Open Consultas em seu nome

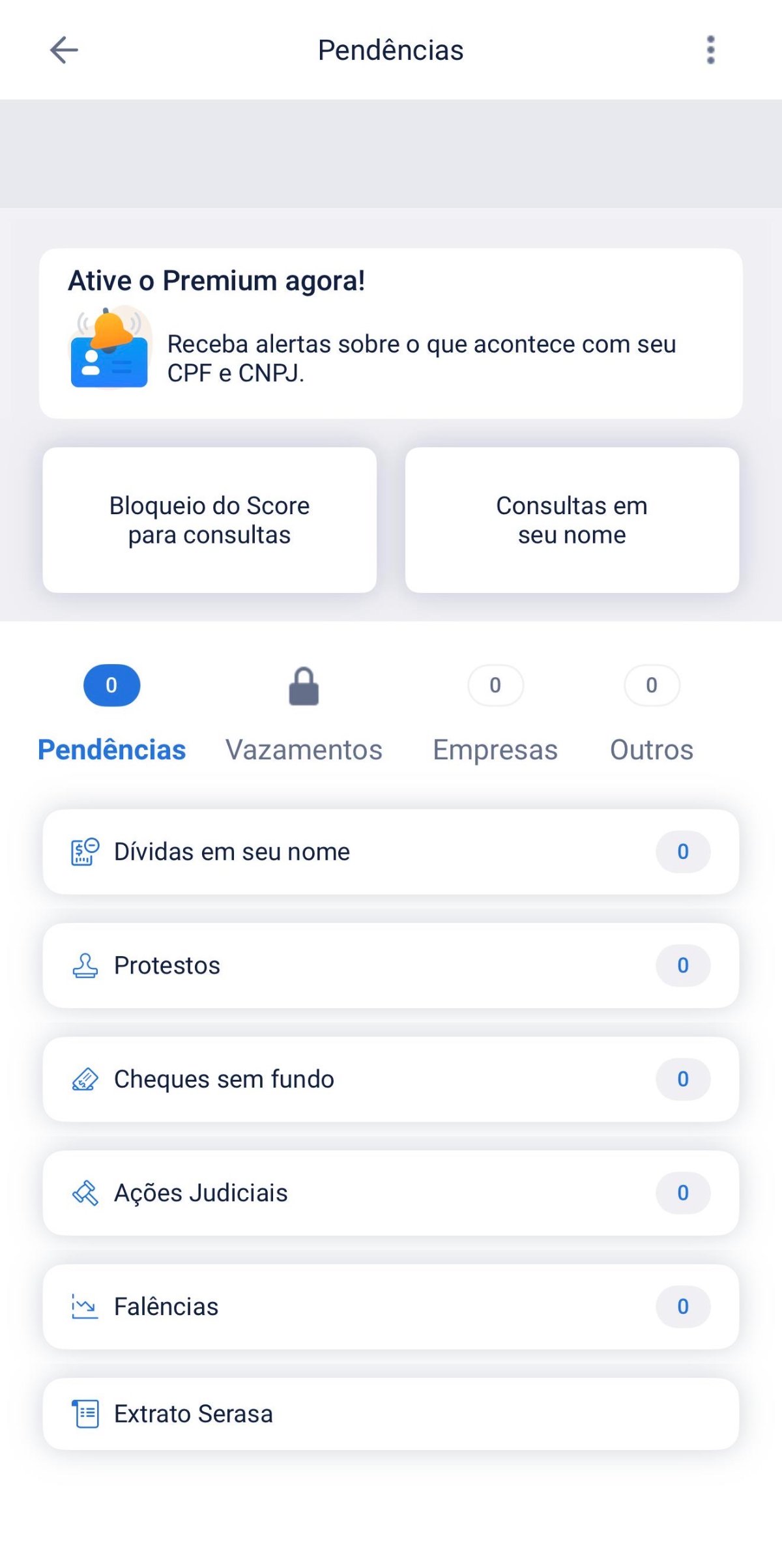572,519
